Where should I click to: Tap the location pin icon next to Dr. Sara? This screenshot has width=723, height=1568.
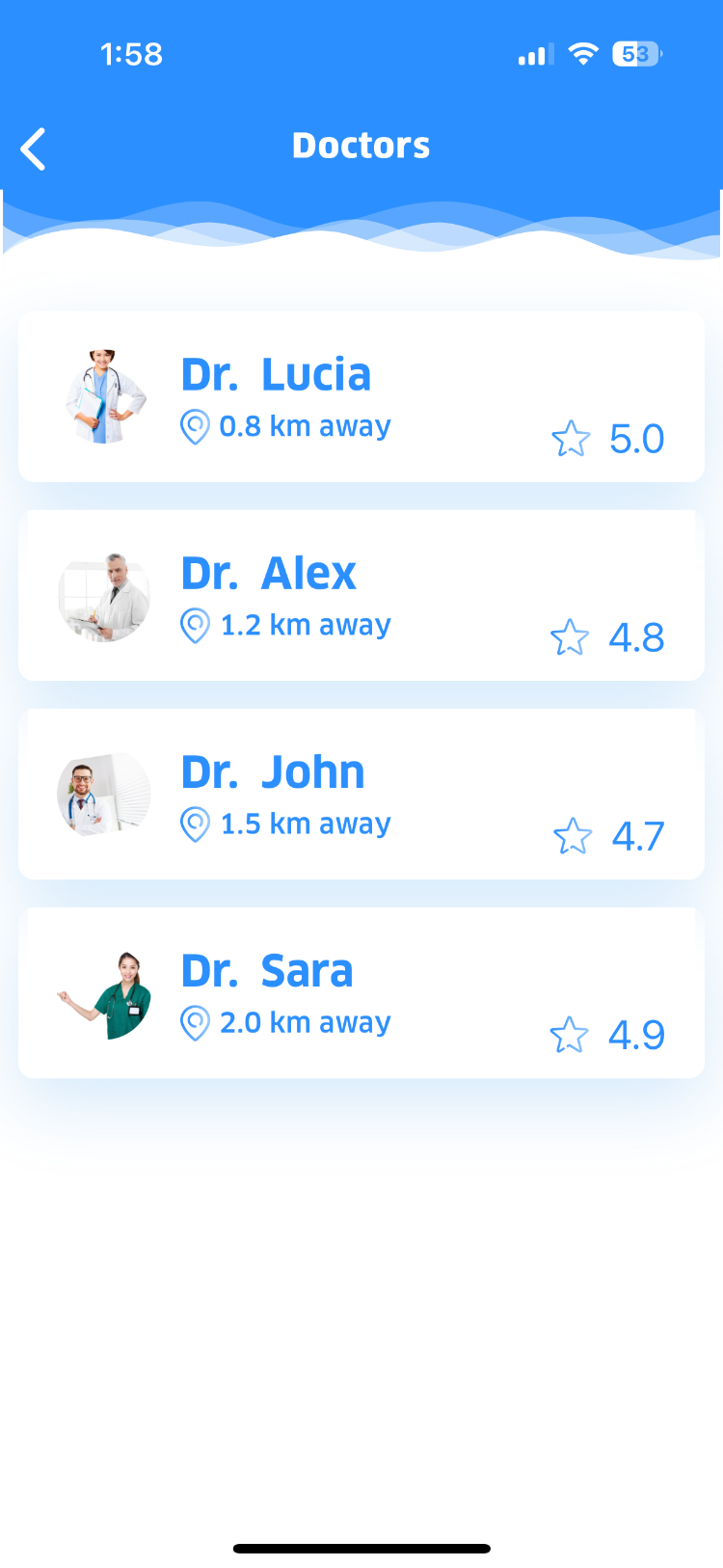[x=195, y=1025]
